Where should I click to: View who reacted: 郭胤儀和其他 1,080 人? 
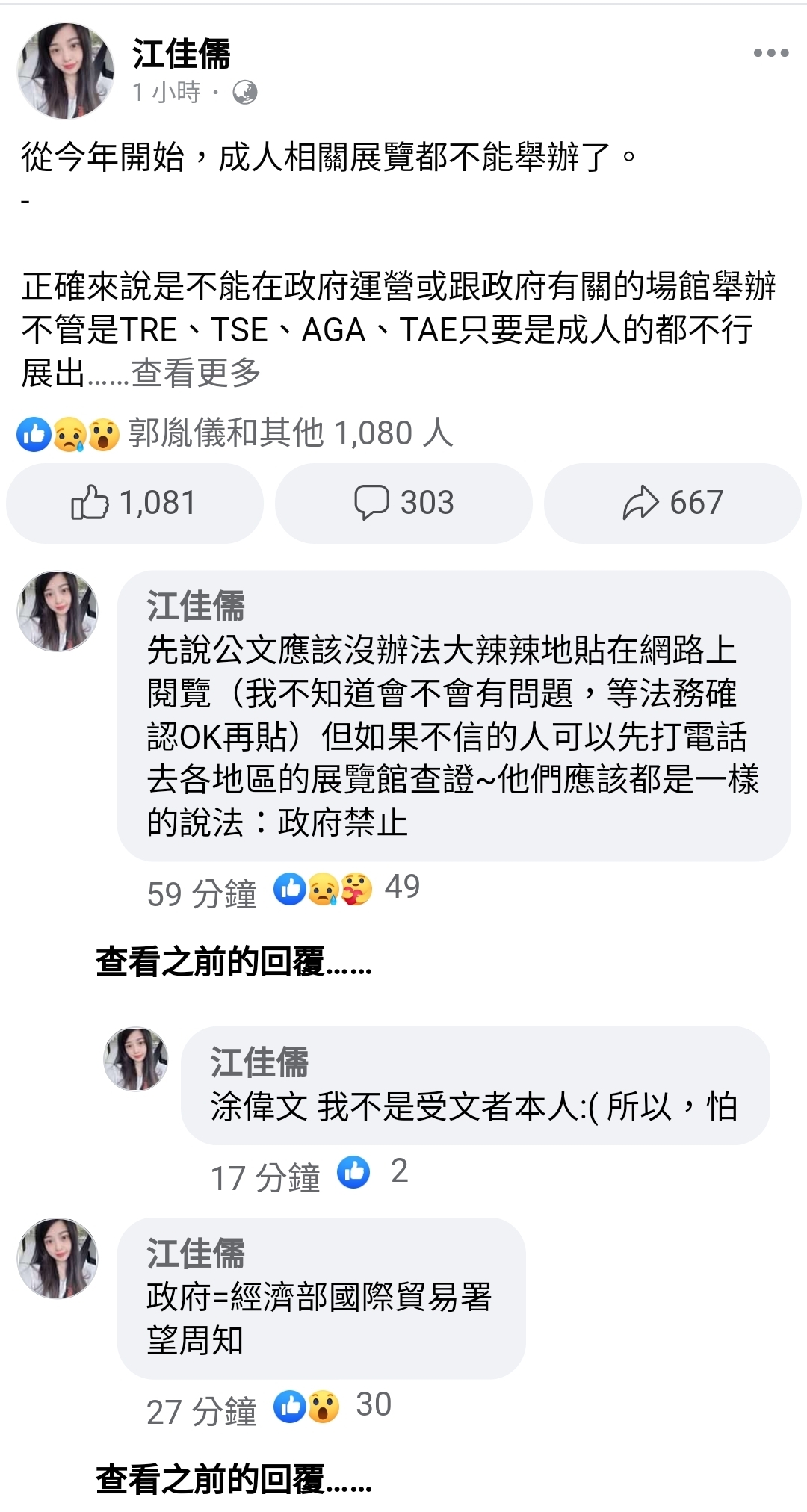pyautogui.click(x=290, y=433)
